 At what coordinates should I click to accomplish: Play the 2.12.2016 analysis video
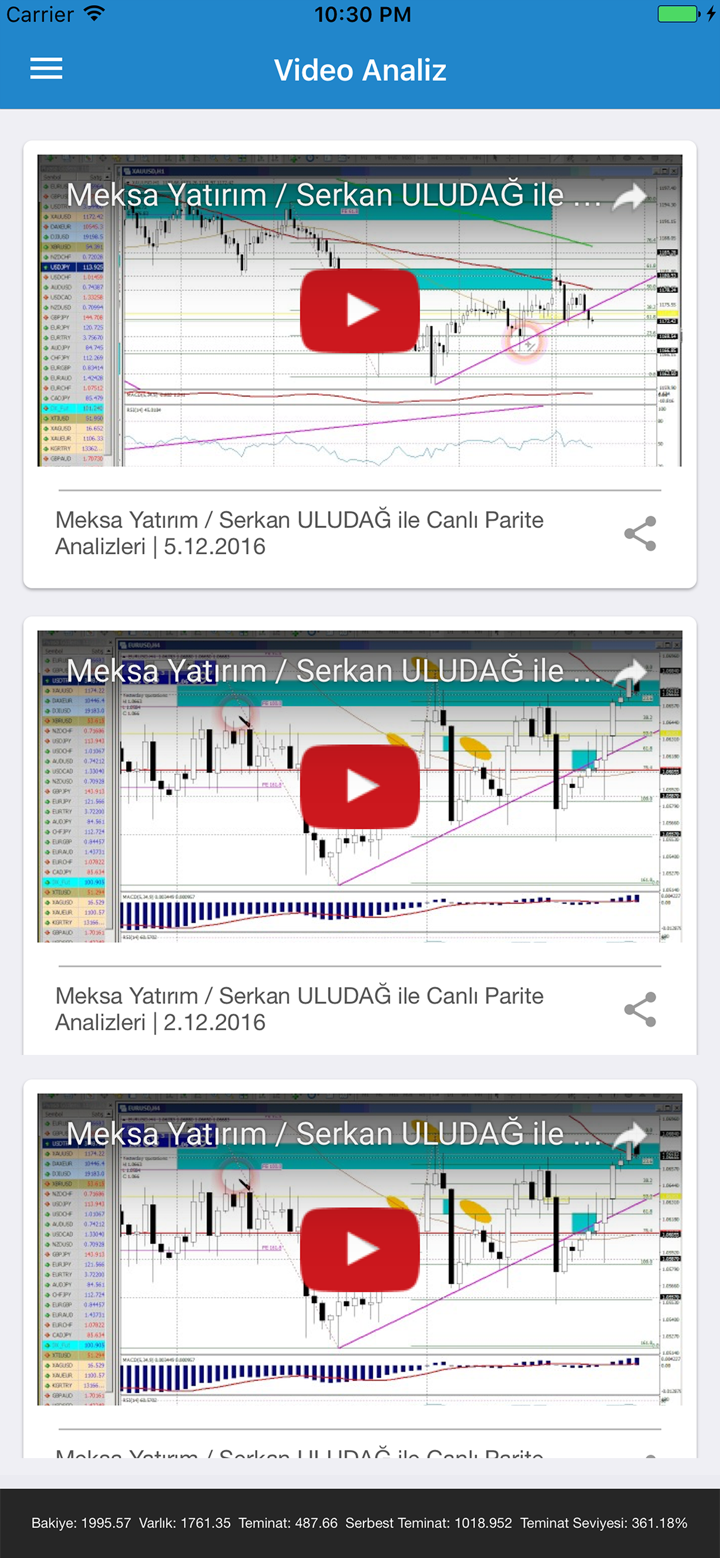(x=360, y=786)
